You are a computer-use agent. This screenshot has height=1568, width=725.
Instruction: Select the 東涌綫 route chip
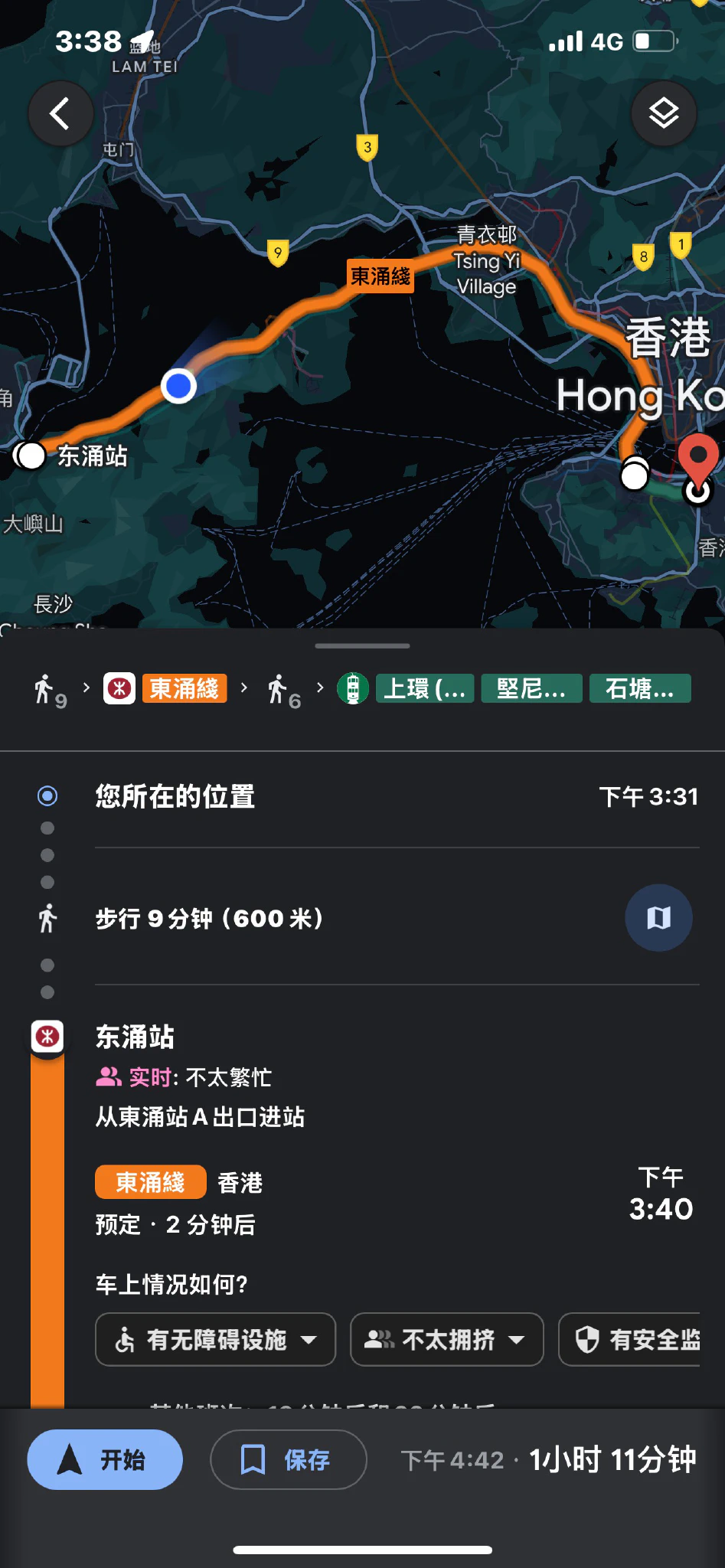pyautogui.click(x=184, y=688)
